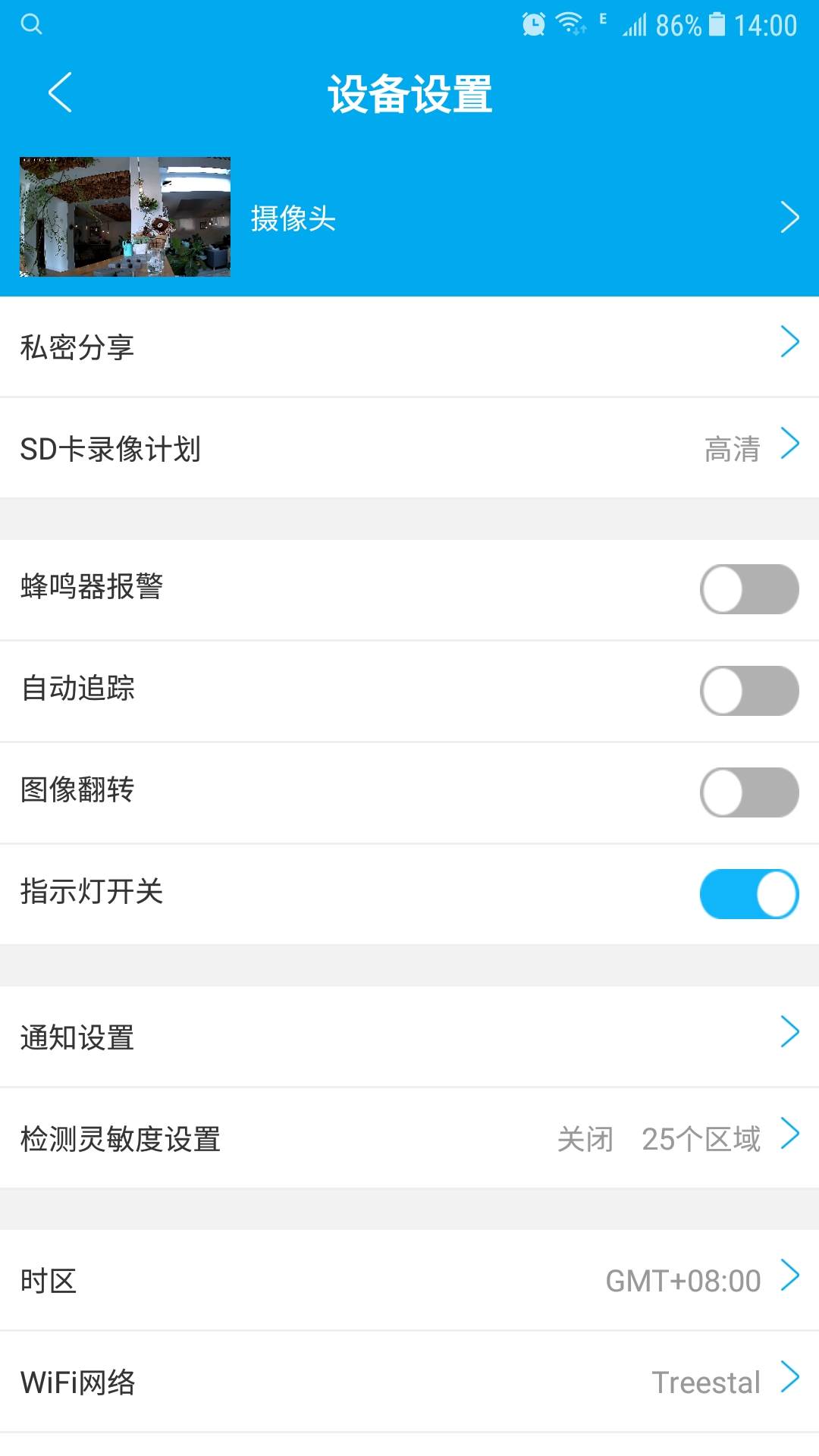
Task: Tap the search icon in the status bar
Action: pyautogui.click(x=31, y=23)
